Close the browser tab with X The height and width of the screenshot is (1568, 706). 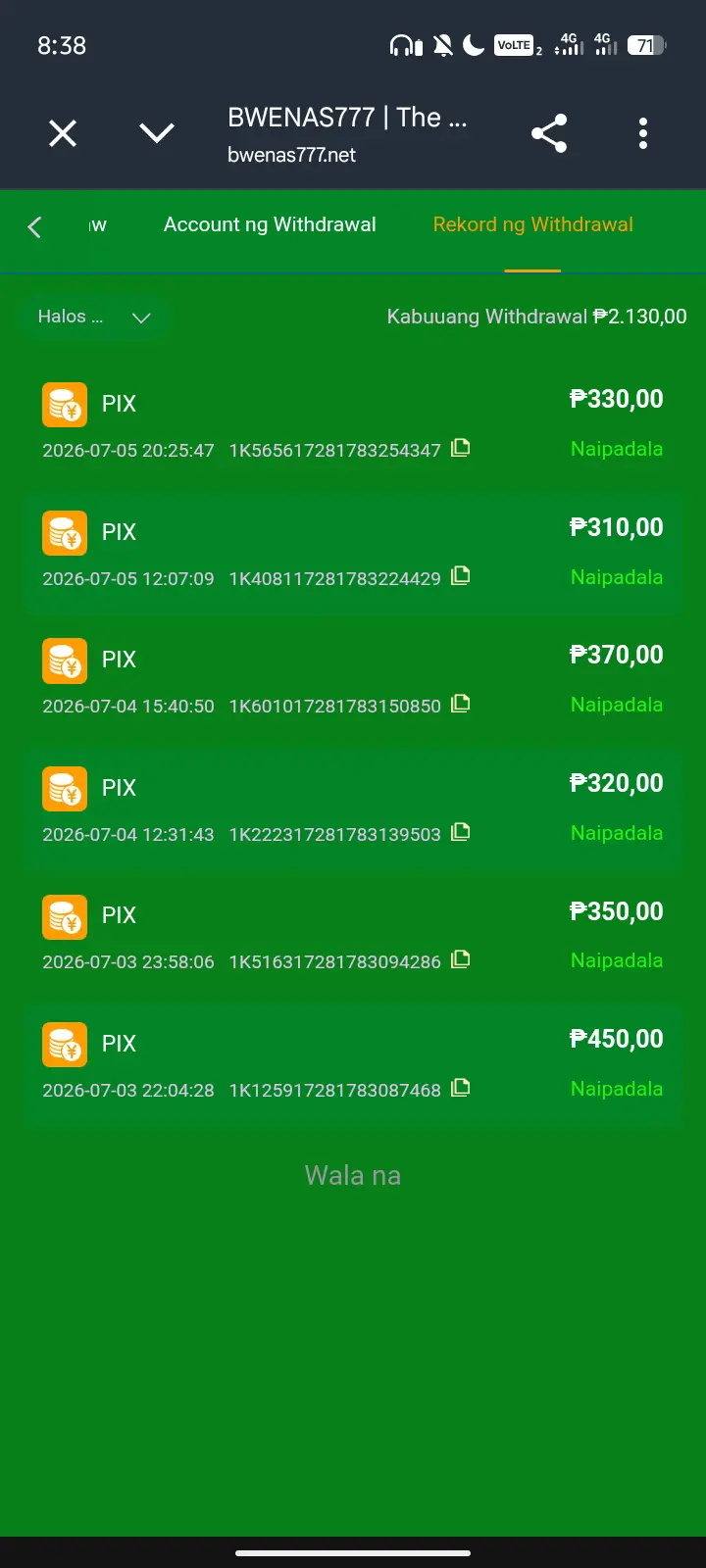click(63, 133)
